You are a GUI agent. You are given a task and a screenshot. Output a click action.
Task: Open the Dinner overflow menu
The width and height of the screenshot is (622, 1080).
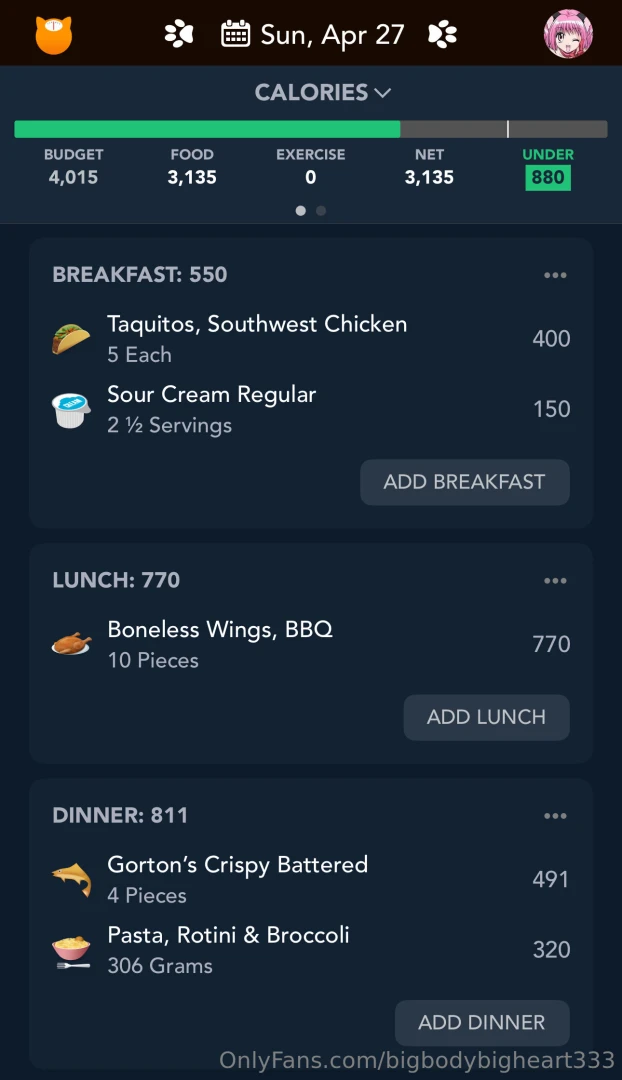click(555, 816)
